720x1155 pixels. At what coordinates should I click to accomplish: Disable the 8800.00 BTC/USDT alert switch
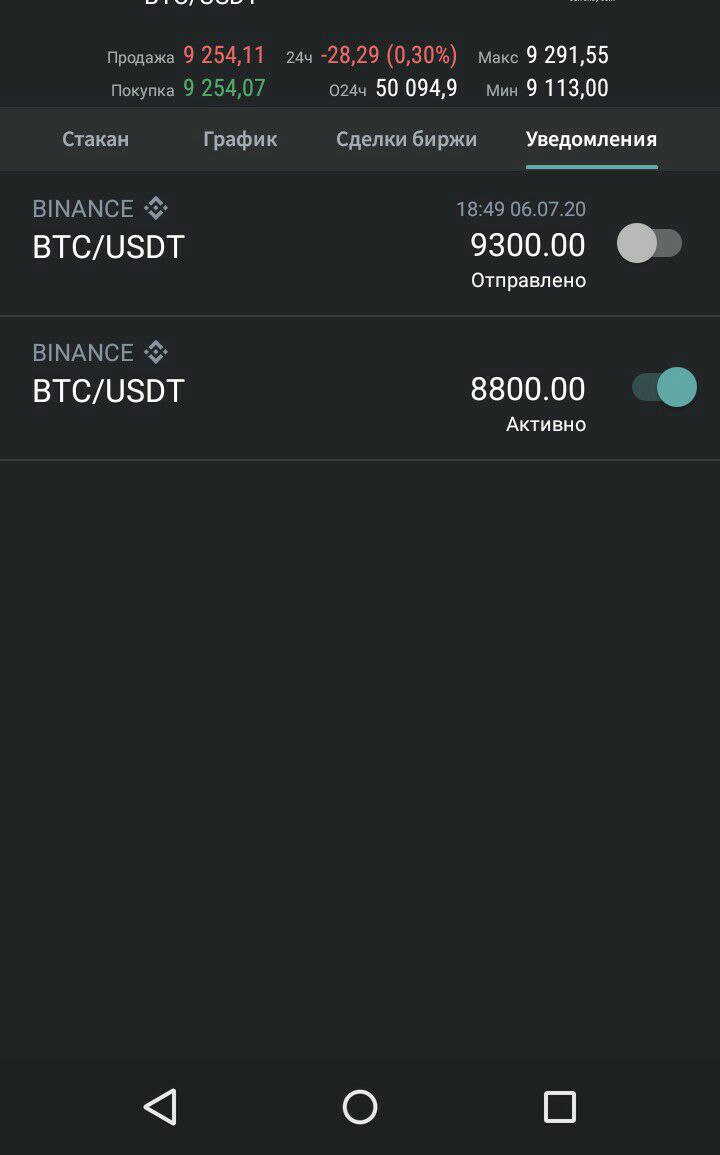pos(664,387)
